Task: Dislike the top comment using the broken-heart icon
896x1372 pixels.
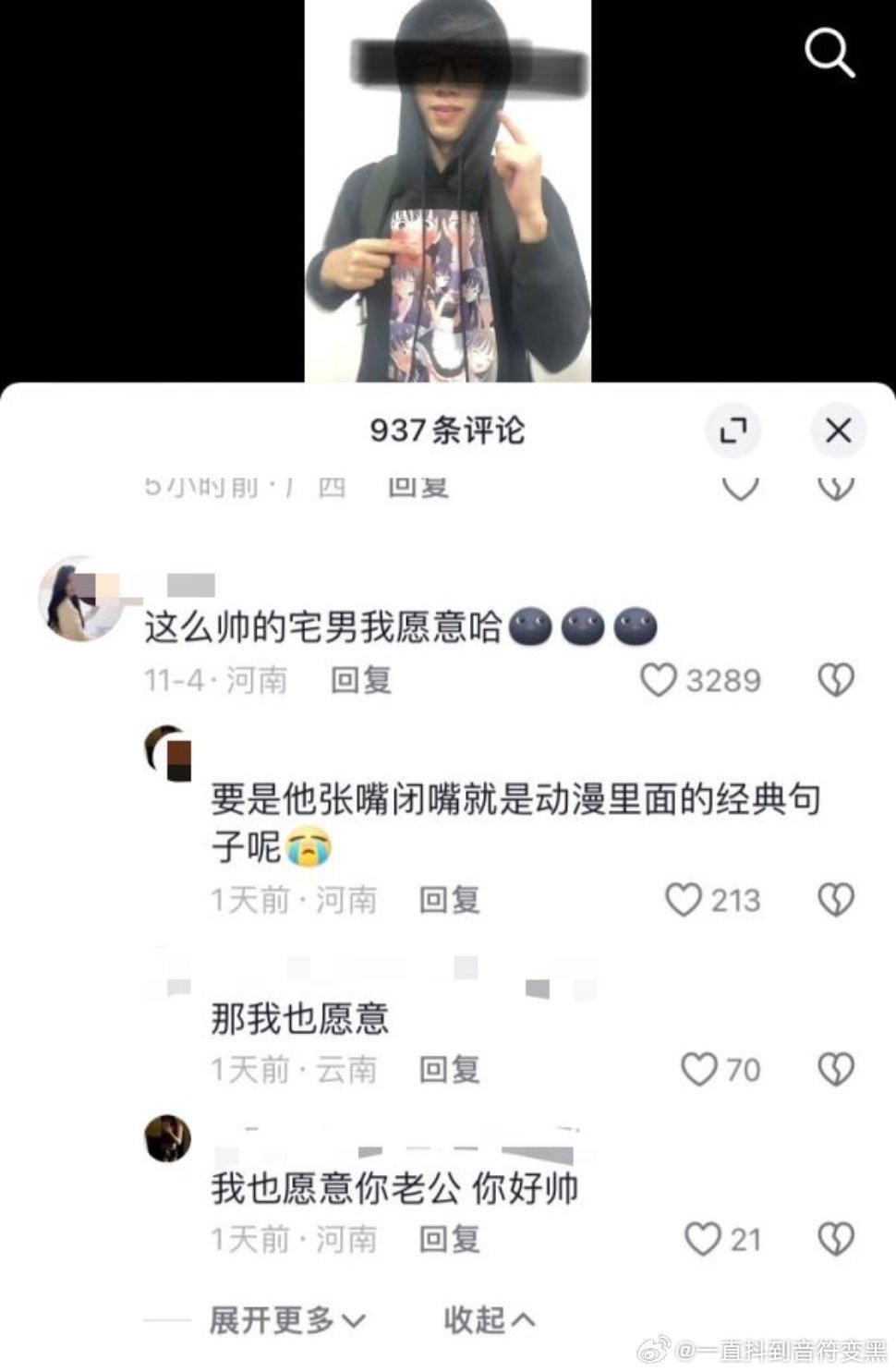Action: tap(838, 678)
